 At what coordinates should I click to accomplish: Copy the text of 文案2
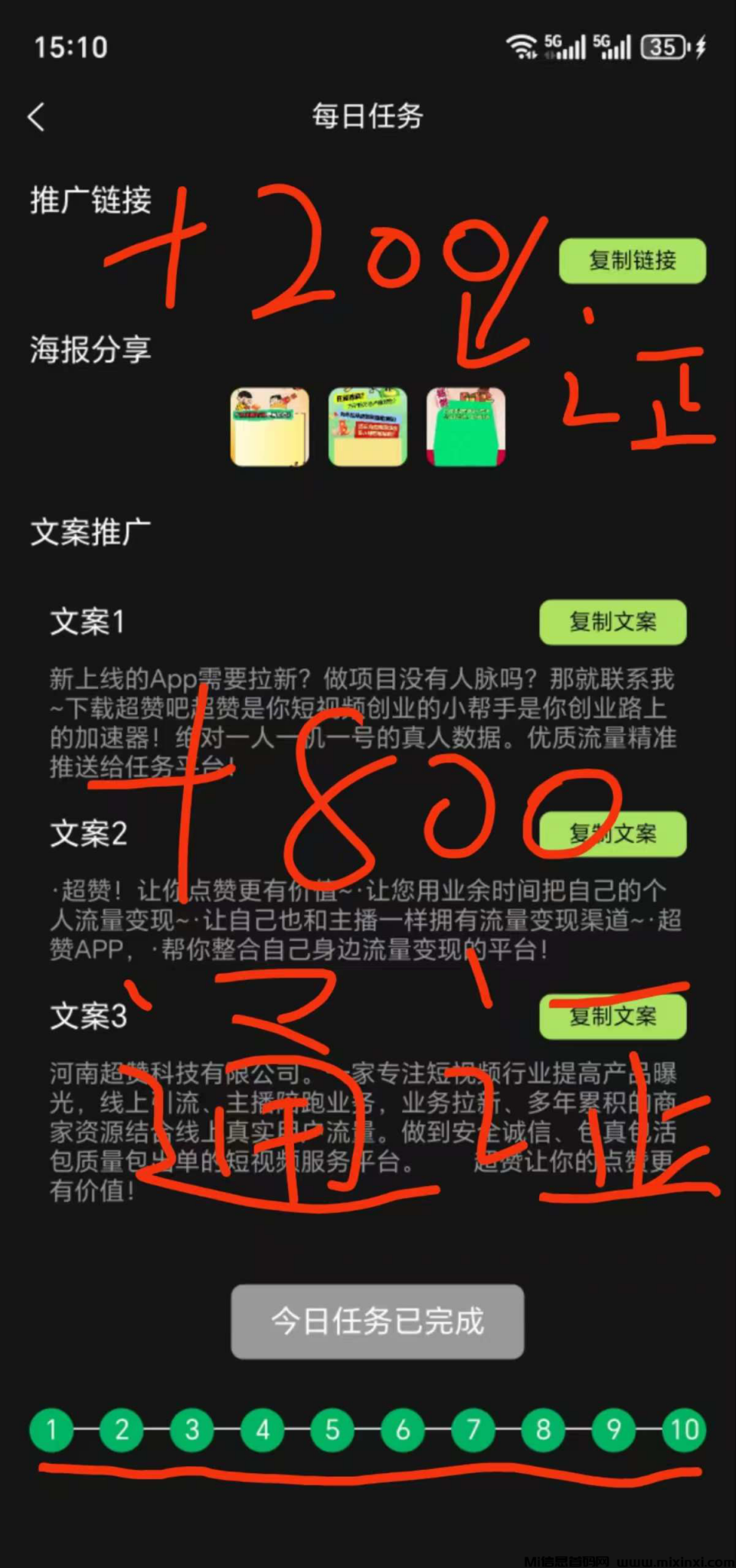click(x=613, y=833)
